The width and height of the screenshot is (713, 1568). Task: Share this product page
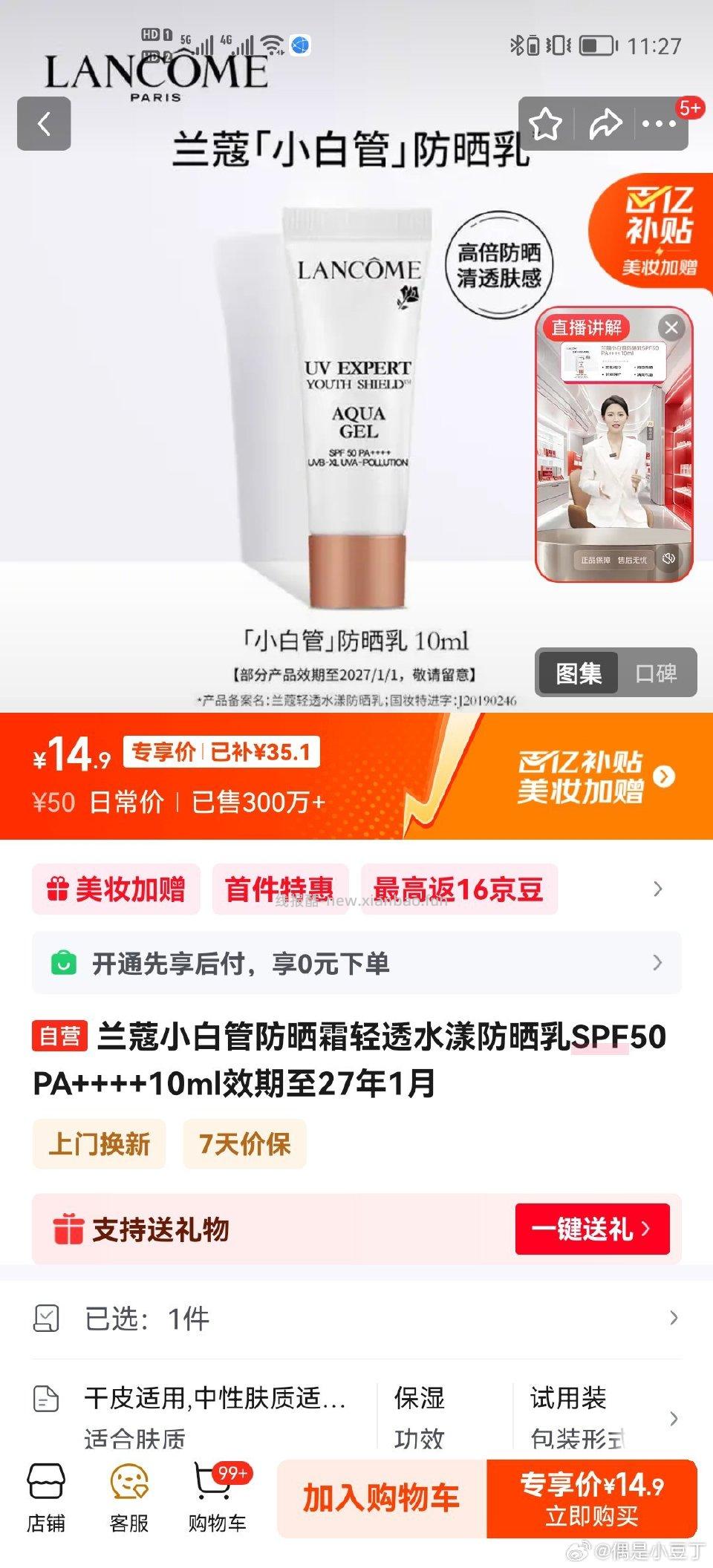click(605, 124)
